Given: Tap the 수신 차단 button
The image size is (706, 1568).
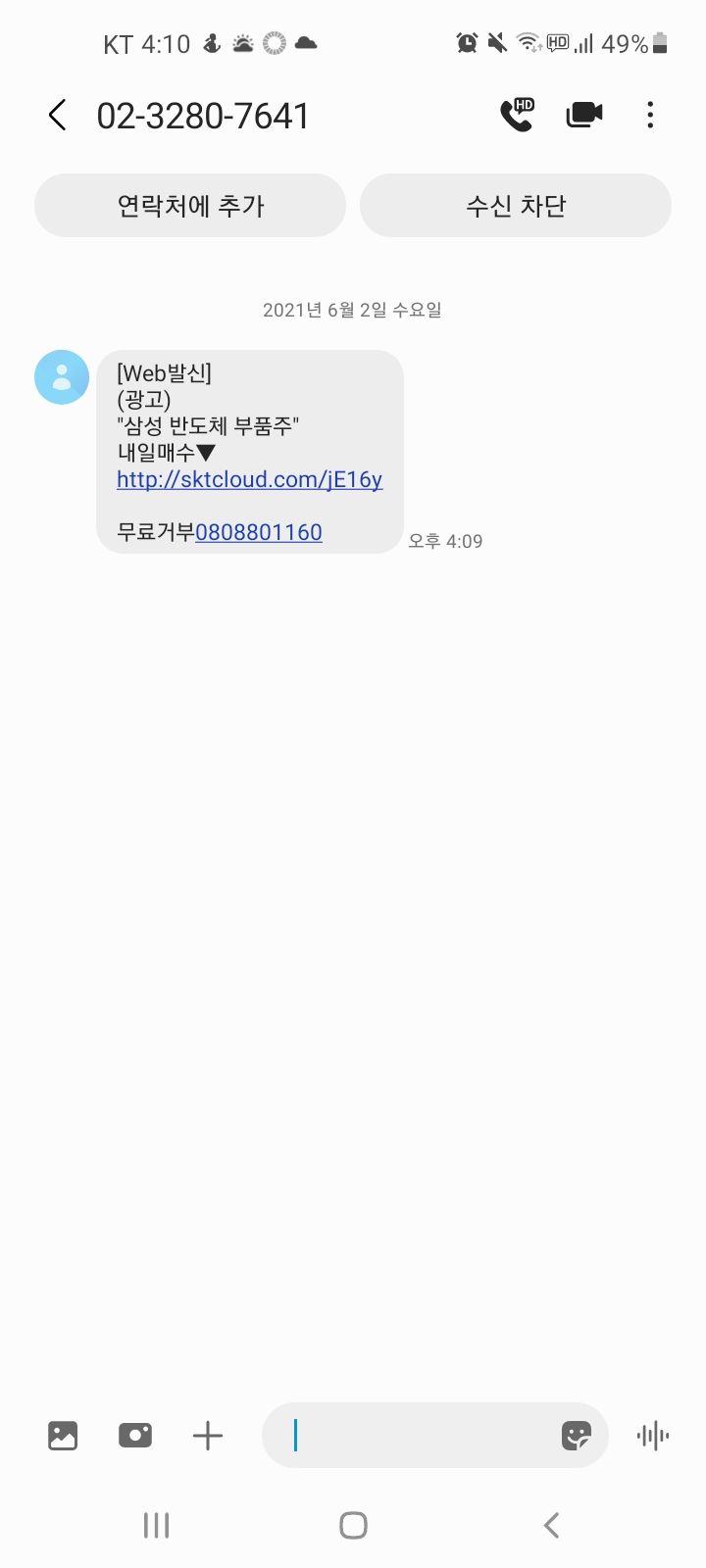Looking at the screenshot, I should pyautogui.click(x=516, y=206).
